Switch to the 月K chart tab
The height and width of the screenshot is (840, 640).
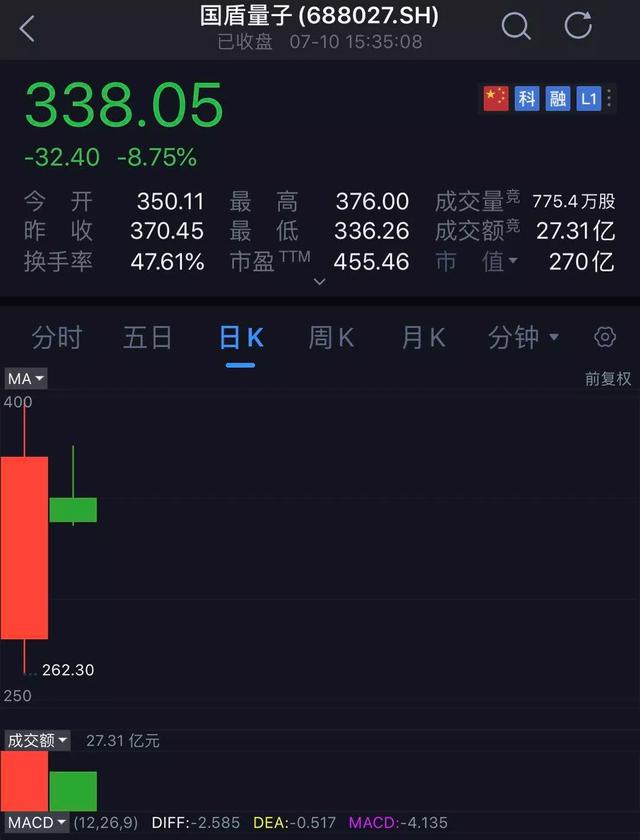(x=423, y=338)
